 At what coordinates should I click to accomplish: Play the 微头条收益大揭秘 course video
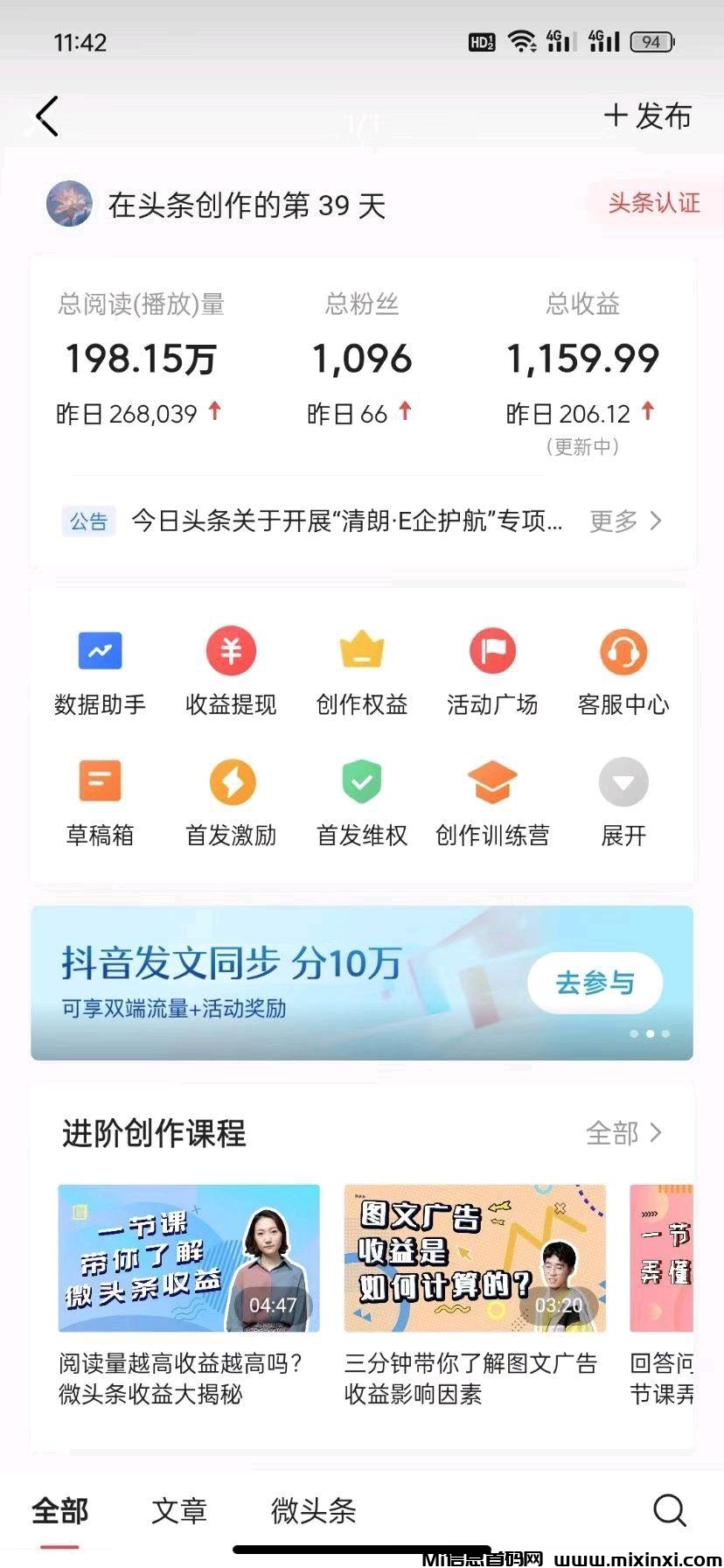[x=189, y=1258]
